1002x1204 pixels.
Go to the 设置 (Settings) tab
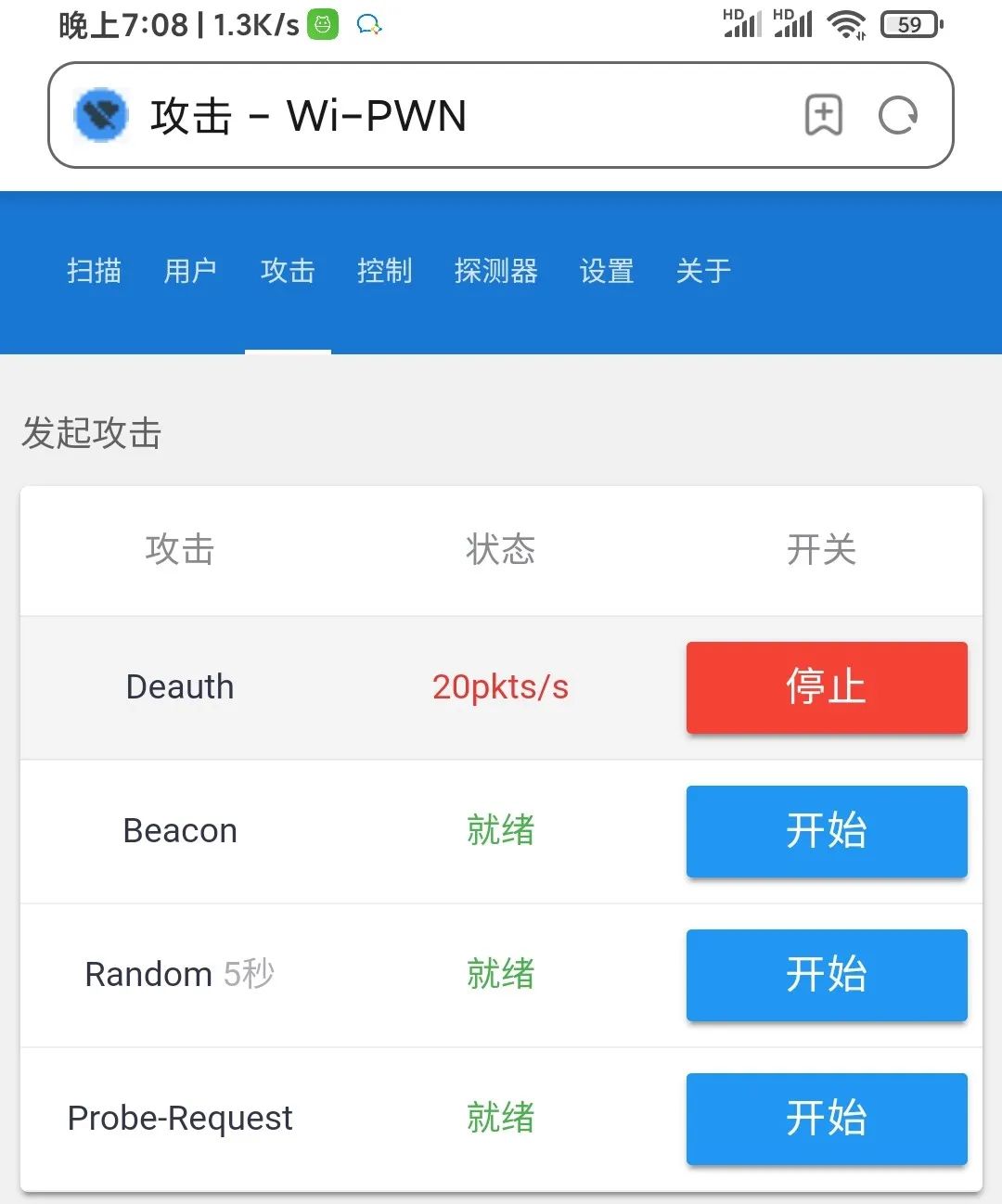coord(606,272)
